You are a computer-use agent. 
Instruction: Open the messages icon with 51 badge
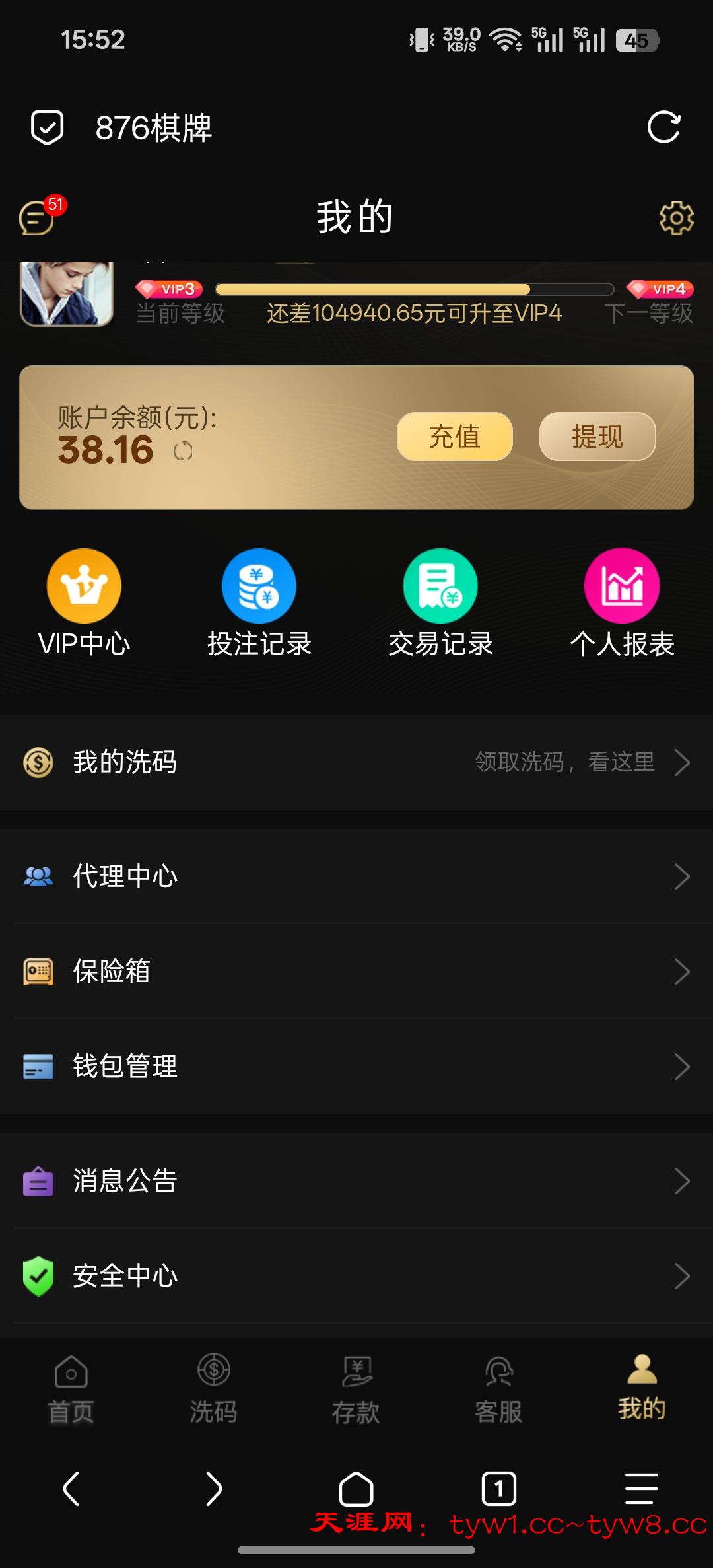coord(37,218)
